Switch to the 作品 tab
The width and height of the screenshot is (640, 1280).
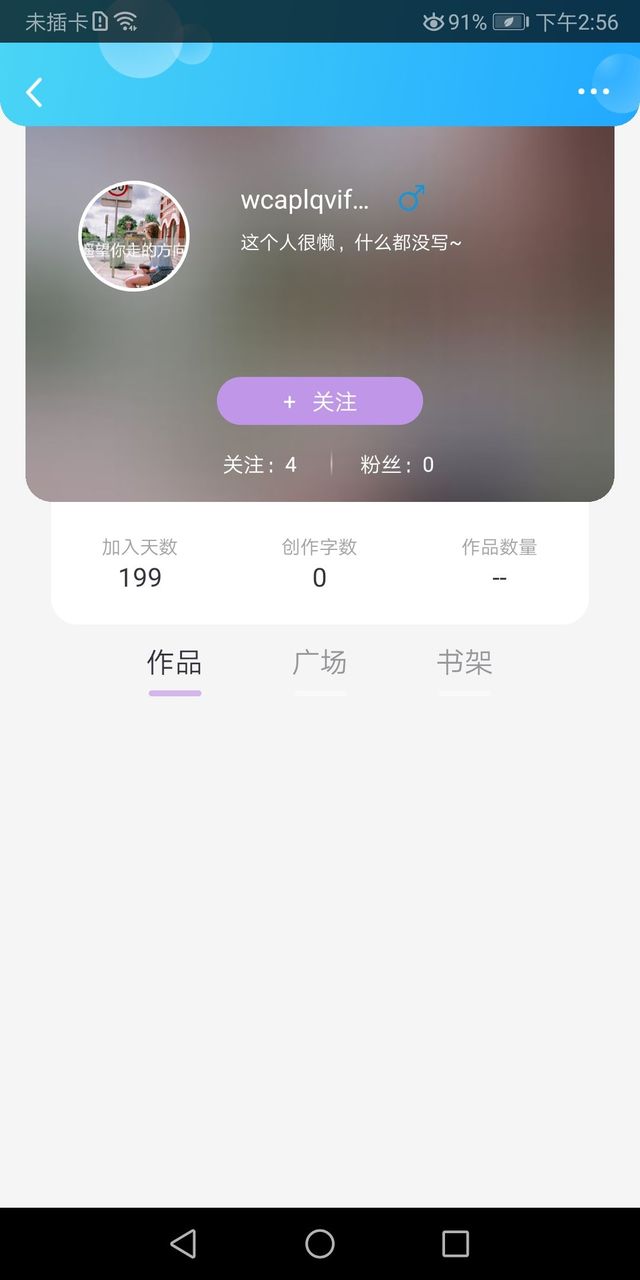tap(175, 663)
